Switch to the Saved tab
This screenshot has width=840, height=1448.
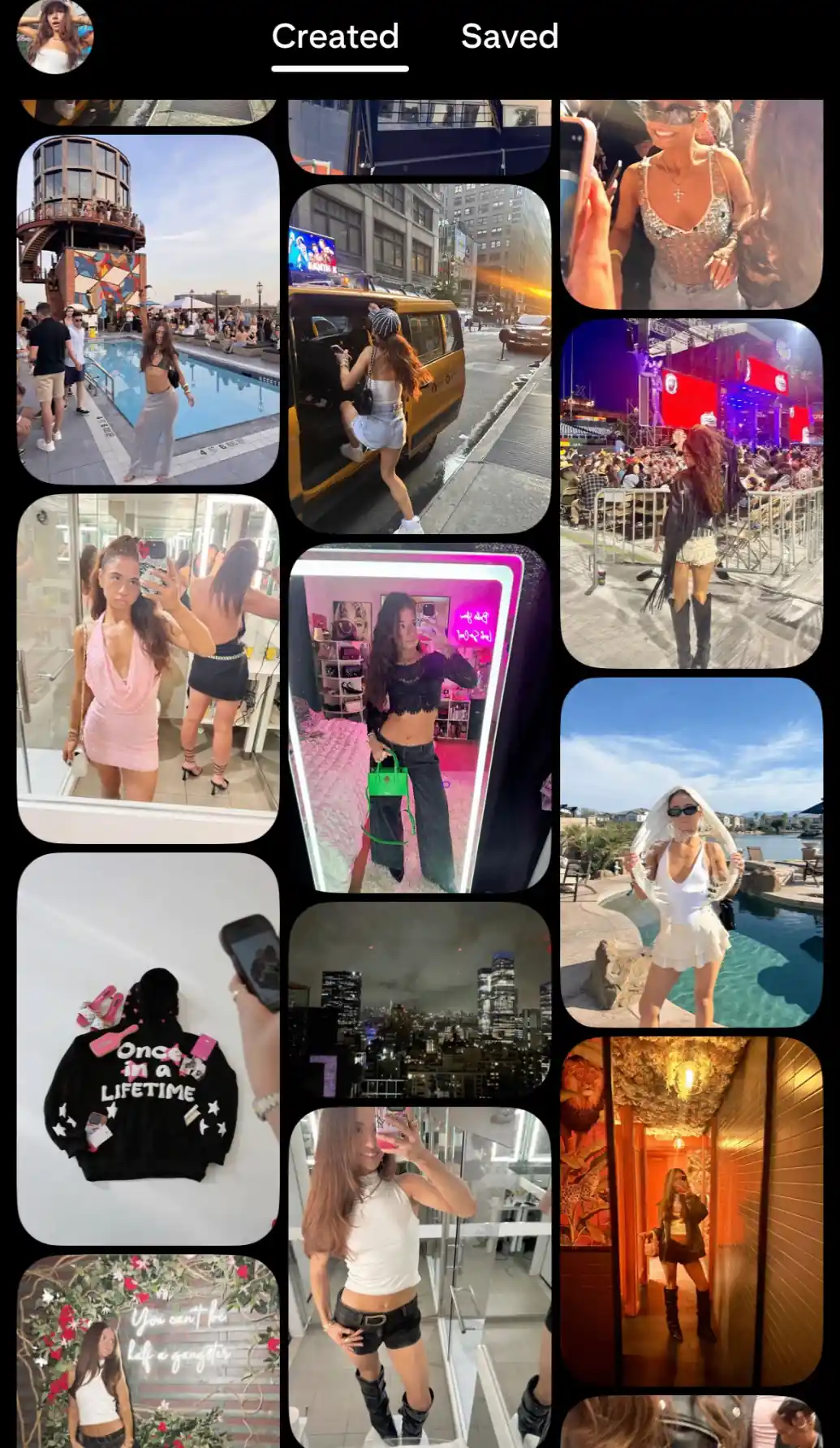pos(510,37)
